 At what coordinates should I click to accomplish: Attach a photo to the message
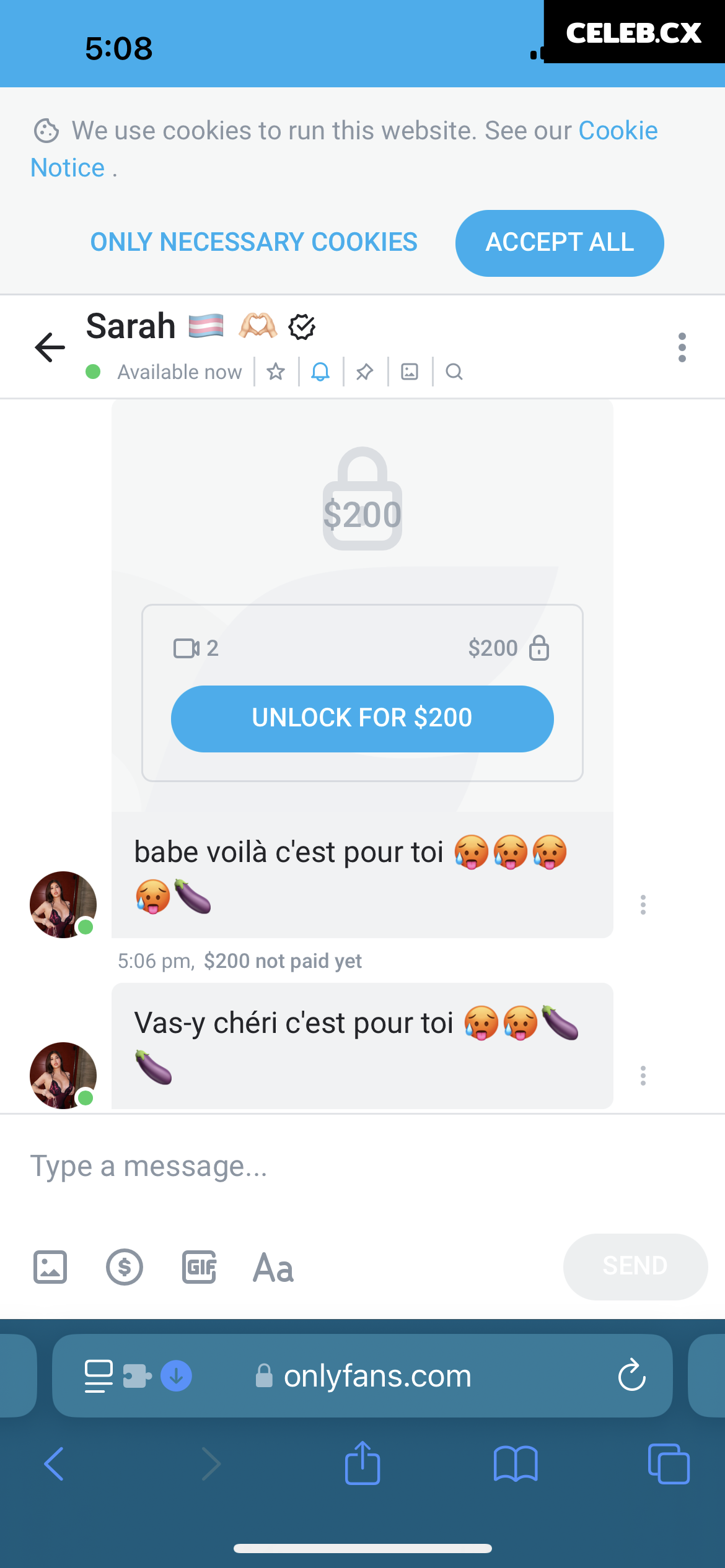pos(50,1267)
